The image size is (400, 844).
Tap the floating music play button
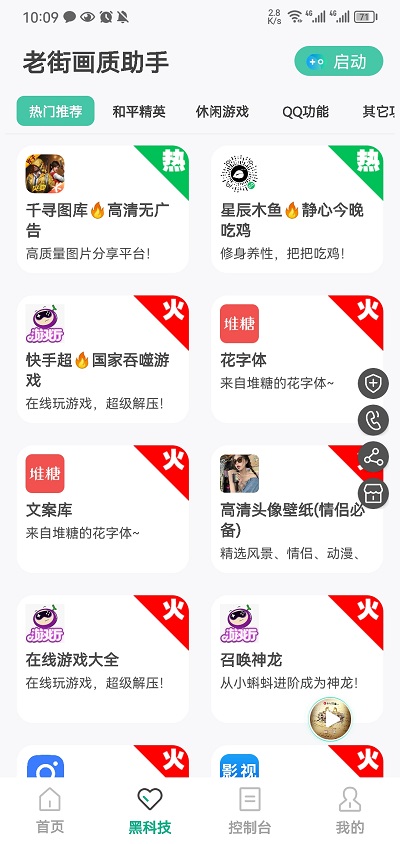330,719
